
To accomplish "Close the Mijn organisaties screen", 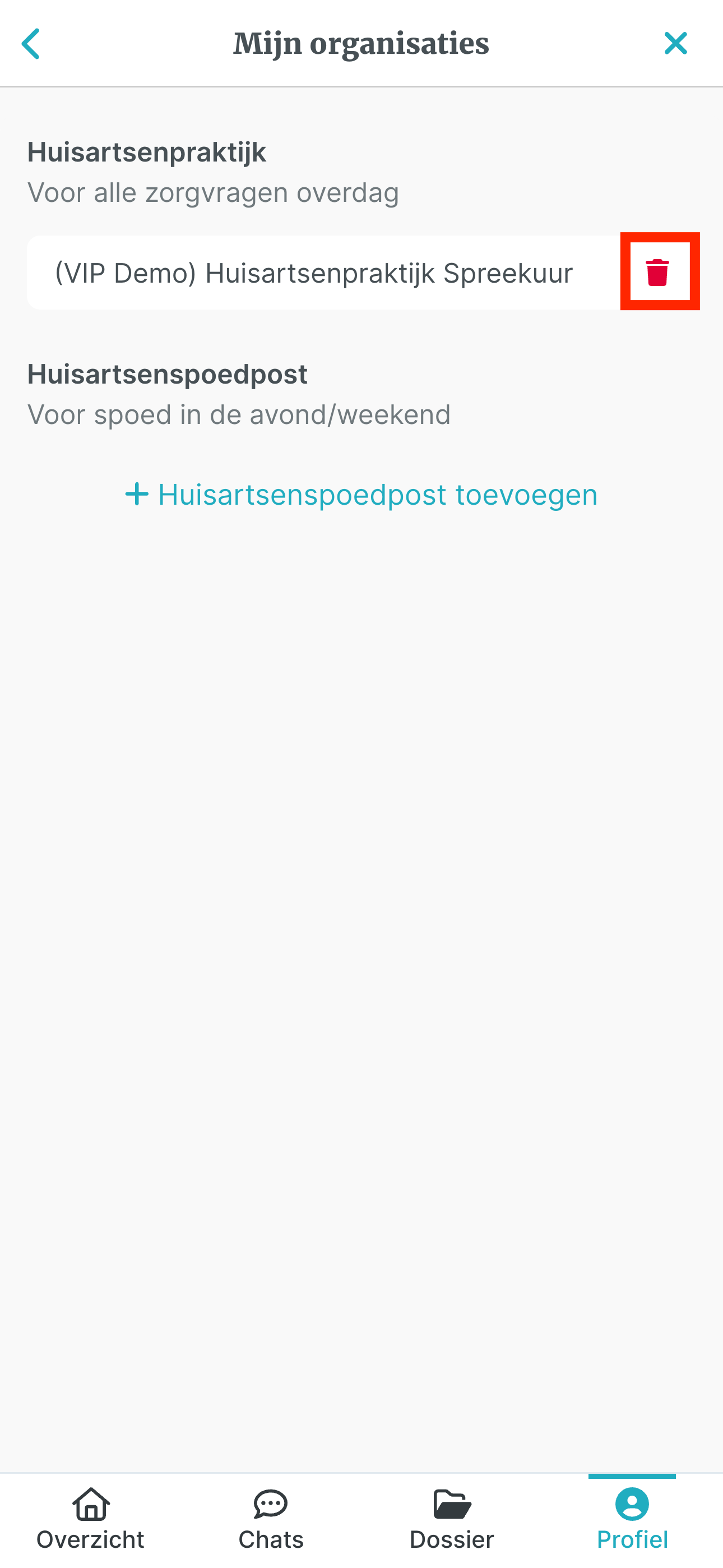I will click(x=675, y=44).
